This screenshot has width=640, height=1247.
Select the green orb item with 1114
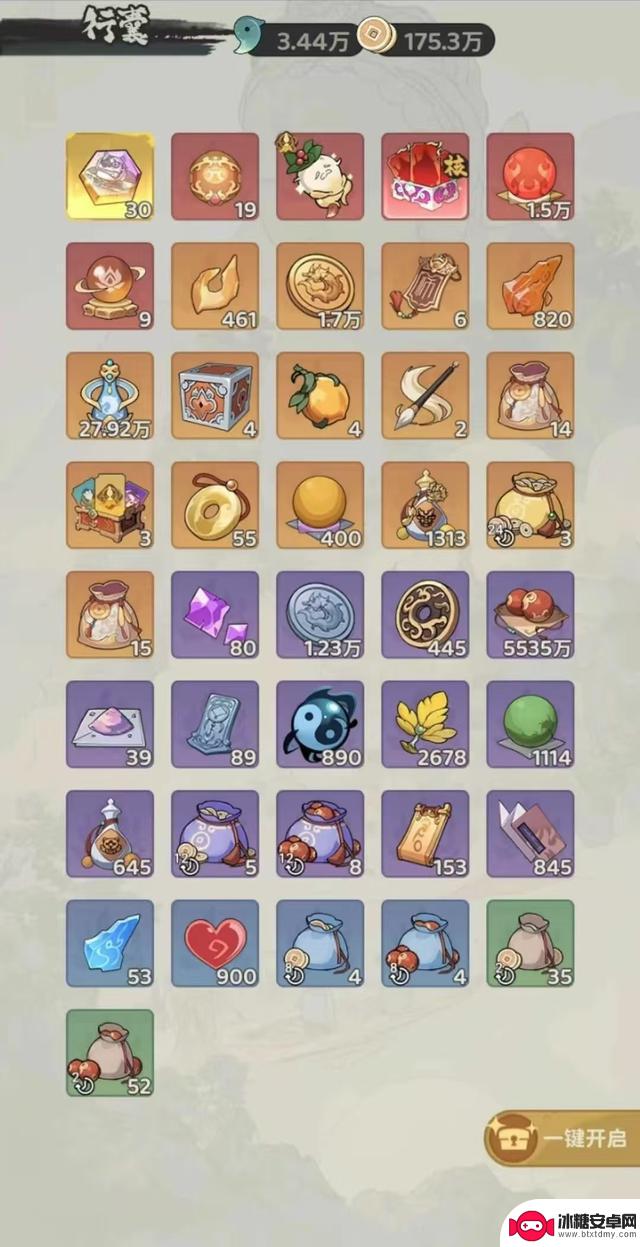click(530, 724)
